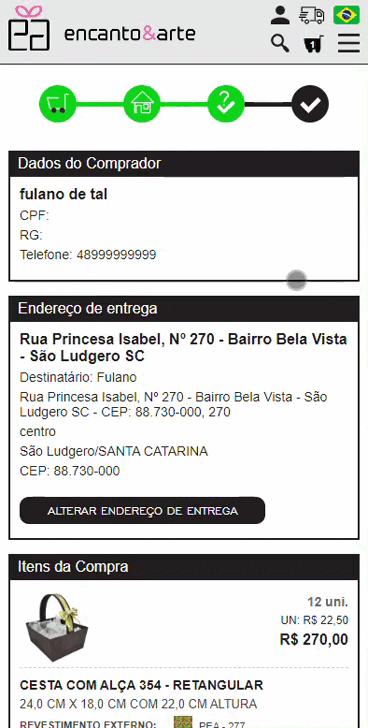Tap Alterar Endereço de Entrega button

[x=142, y=511]
